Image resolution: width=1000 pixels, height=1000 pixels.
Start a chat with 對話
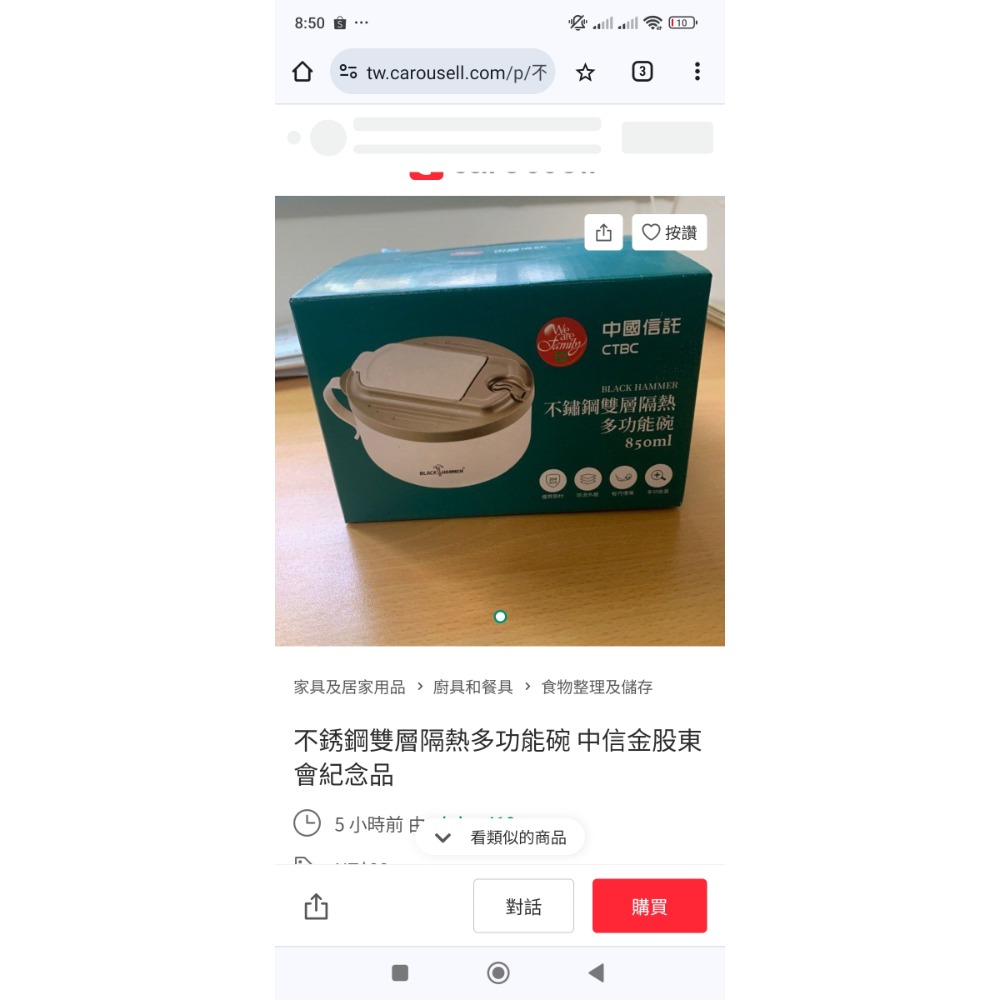tap(523, 907)
